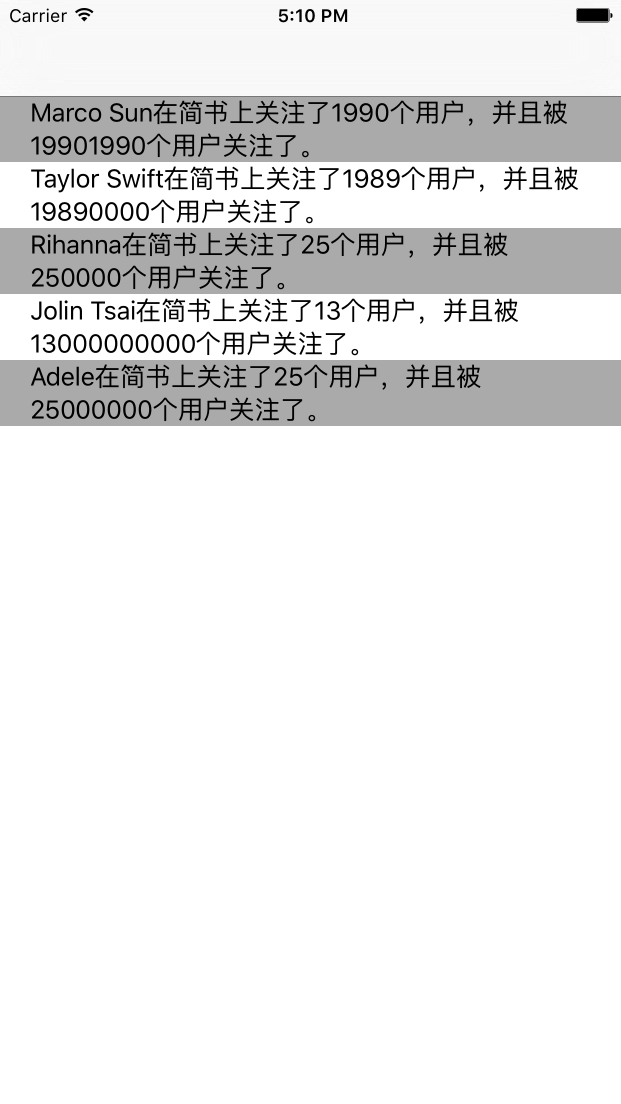Select the Marco Sun row
621x1104 pixels.
pos(310,129)
